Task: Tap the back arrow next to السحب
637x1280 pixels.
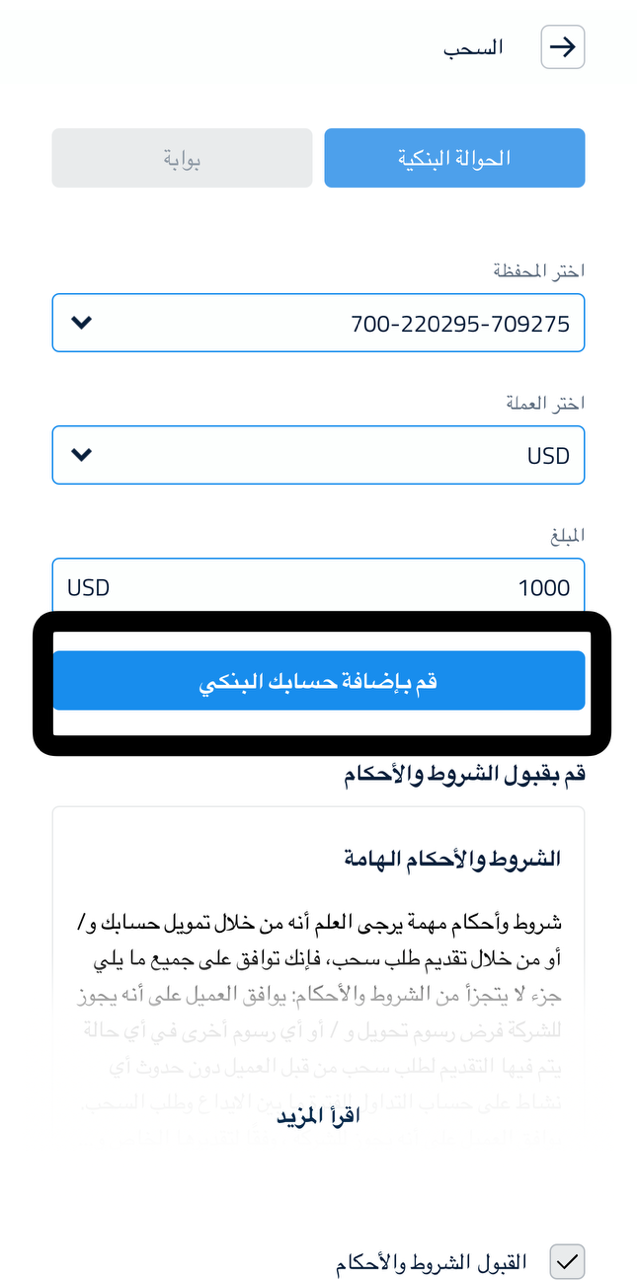Action: click(563, 47)
